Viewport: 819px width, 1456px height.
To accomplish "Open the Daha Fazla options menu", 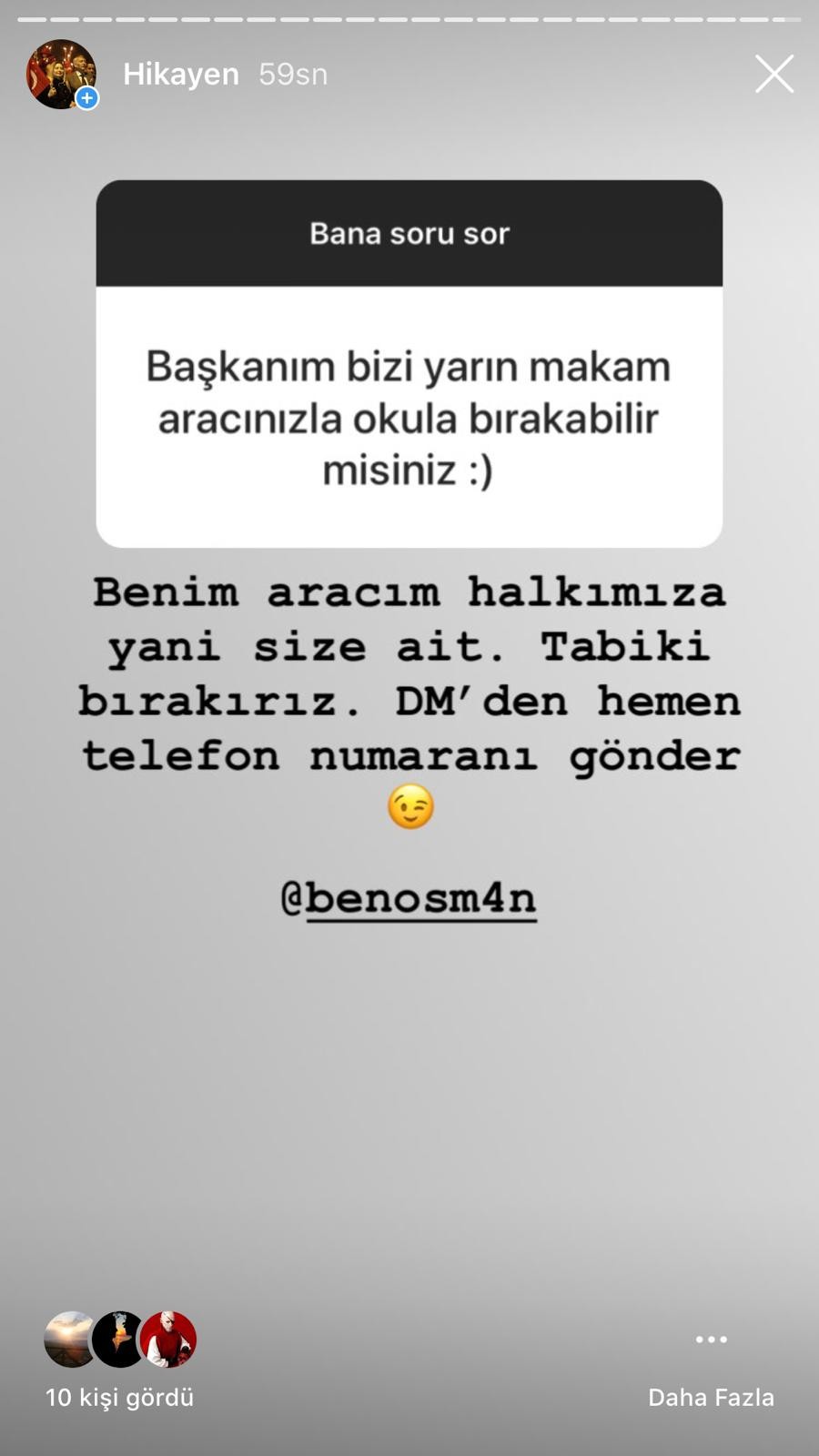I will coord(711,1356).
